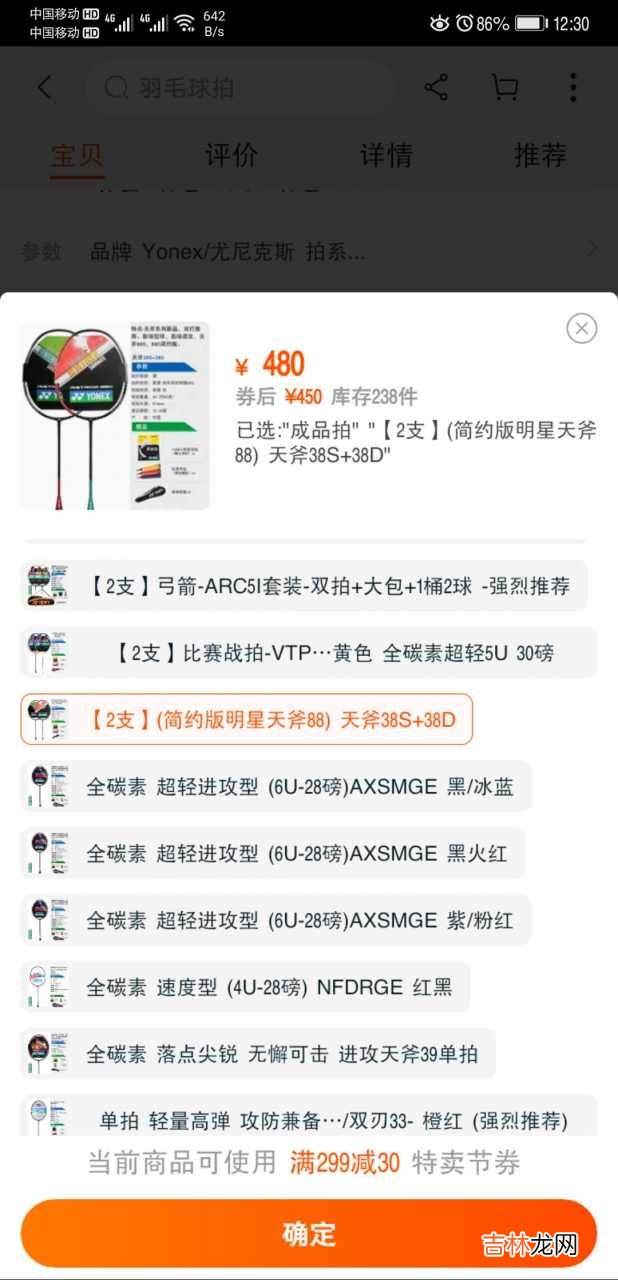Pick AXSMGE 黑/冰蓝 variant
The width and height of the screenshot is (618, 1280).
click(276, 786)
